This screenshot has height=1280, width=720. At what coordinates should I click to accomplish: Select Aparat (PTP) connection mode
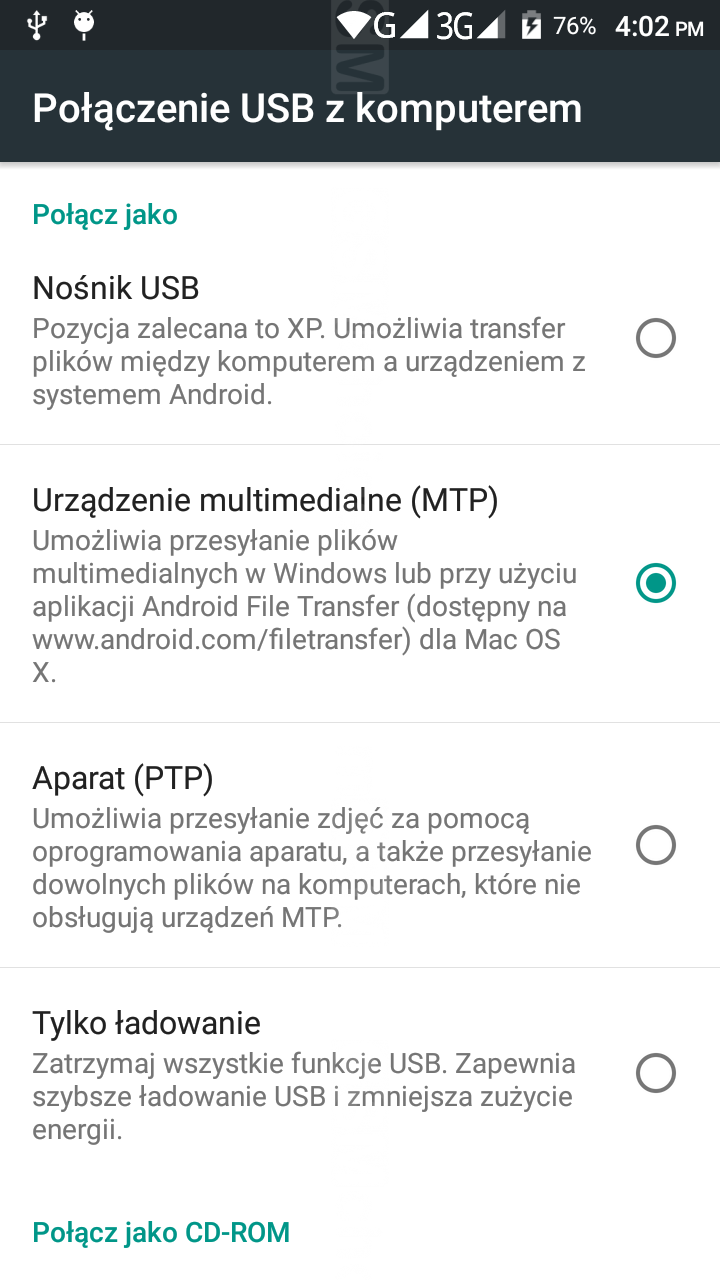[655, 845]
